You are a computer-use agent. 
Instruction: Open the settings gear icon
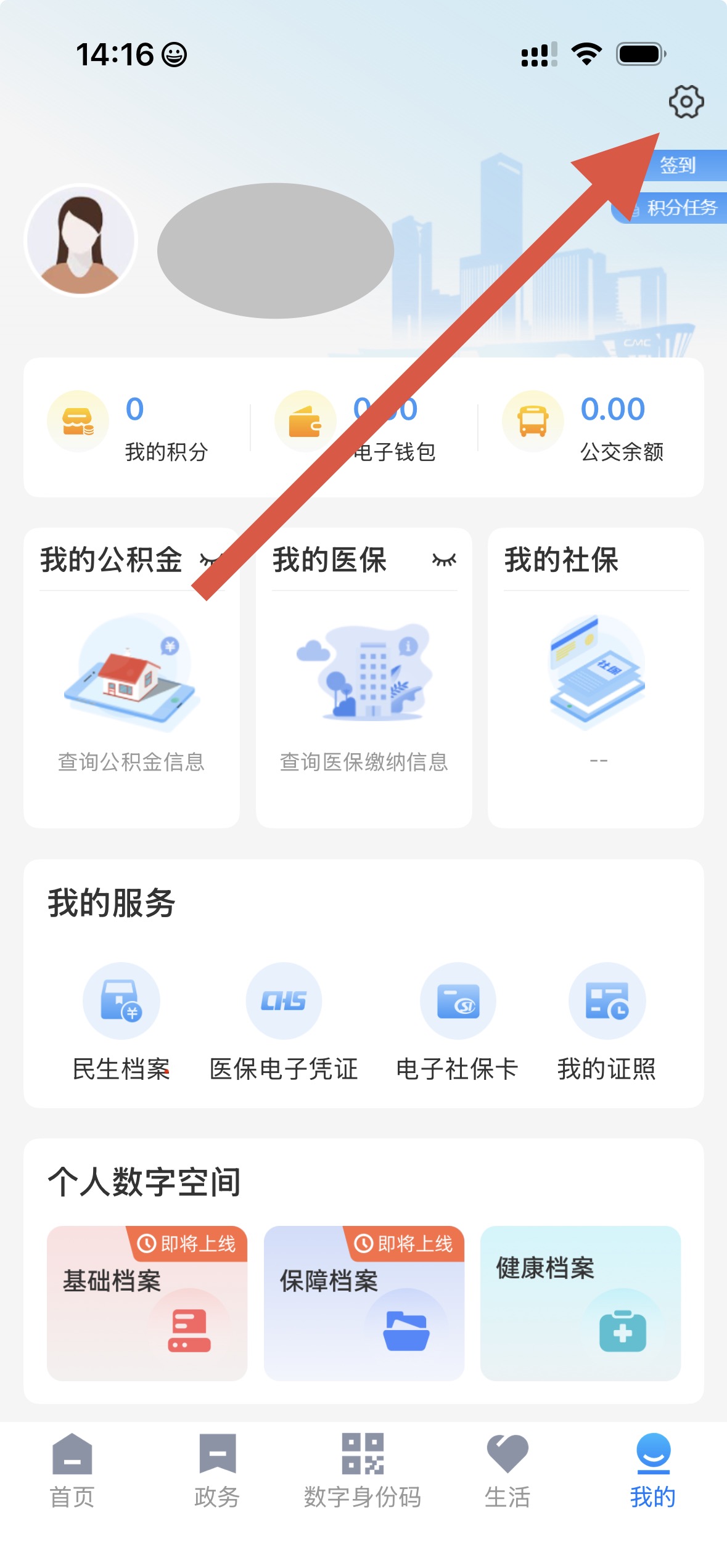[686, 102]
